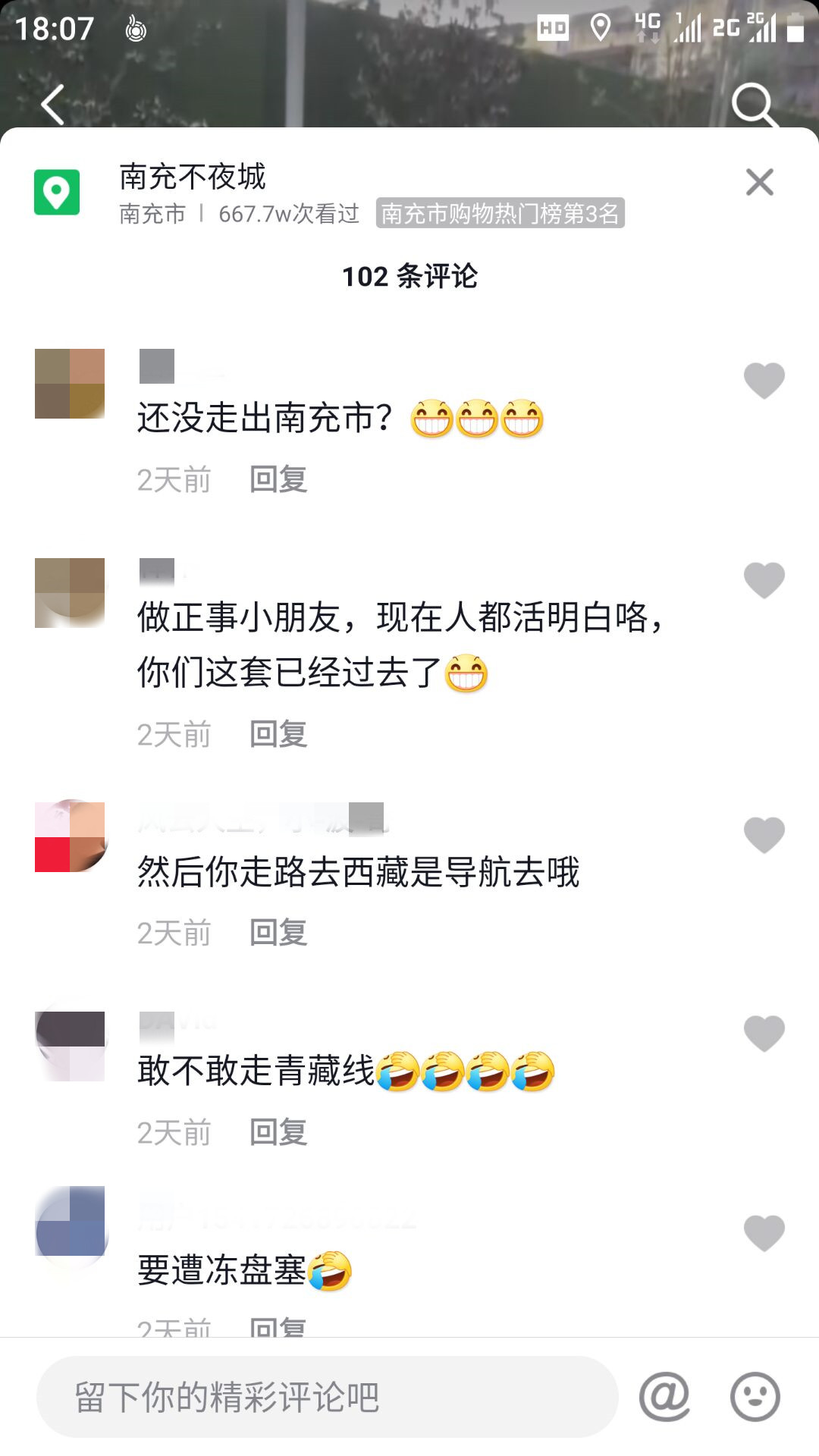Image resolution: width=819 pixels, height=1456 pixels.
Task: Like the comment 敢不敢走青藏线
Action: [764, 1034]
